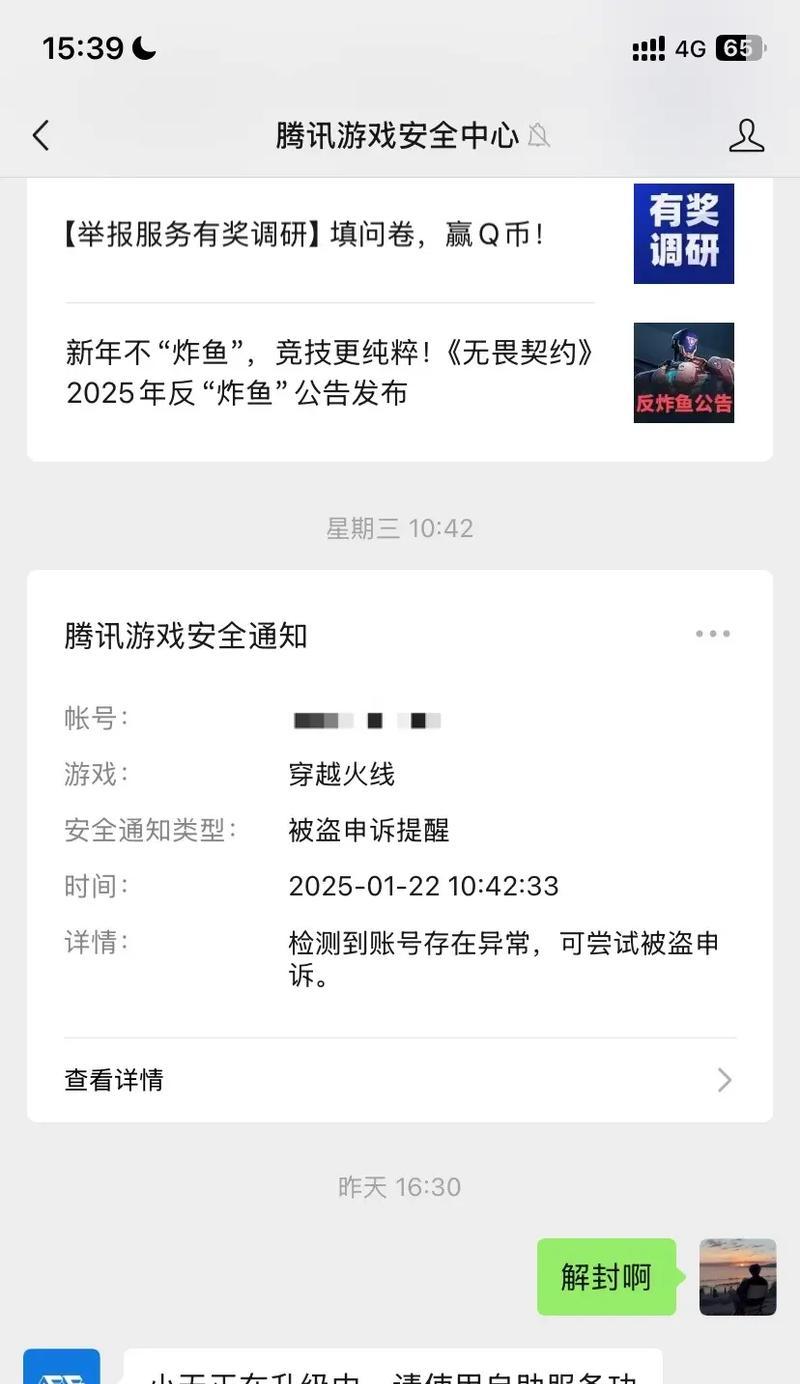
Task: Tap the signal strength bars
Action: [648, 47]
